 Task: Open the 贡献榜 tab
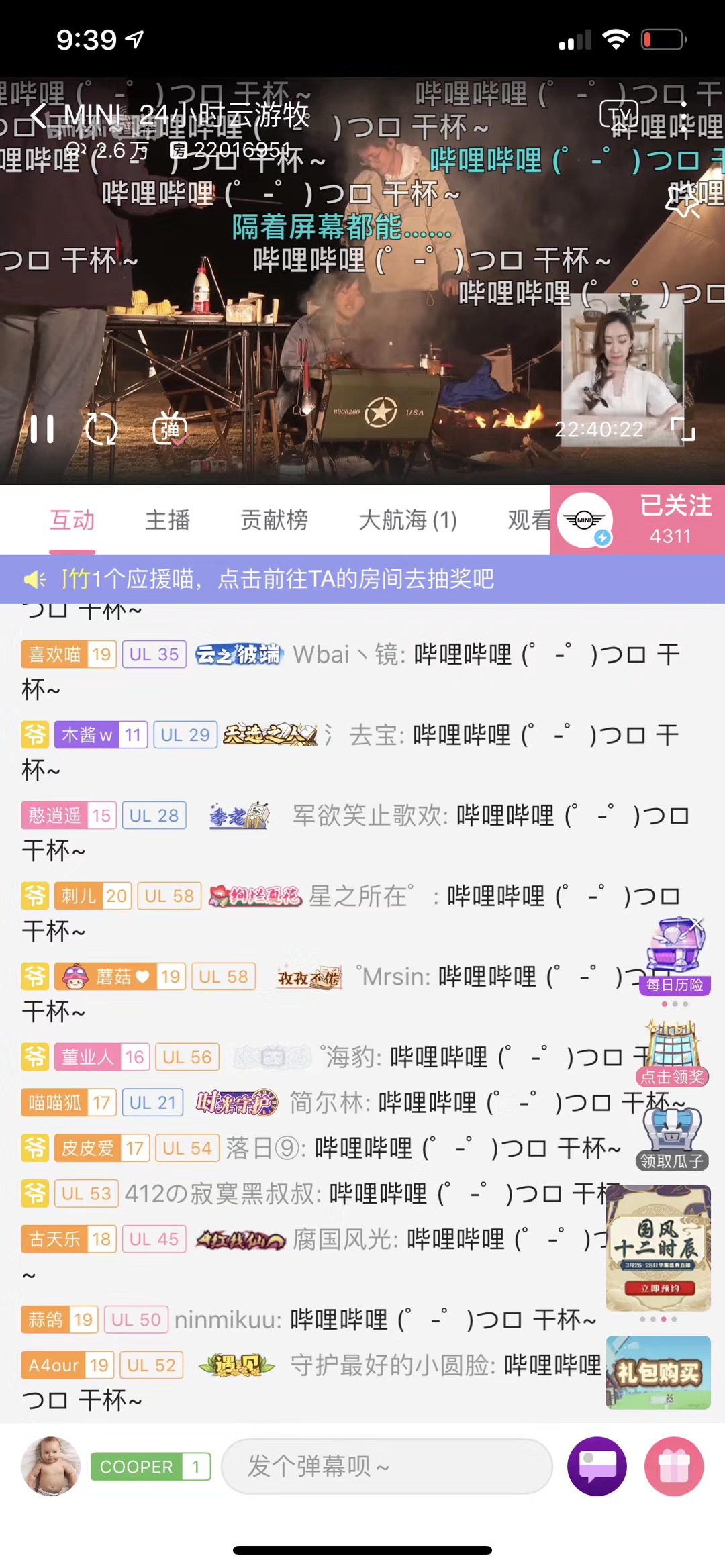click(274, 520)
